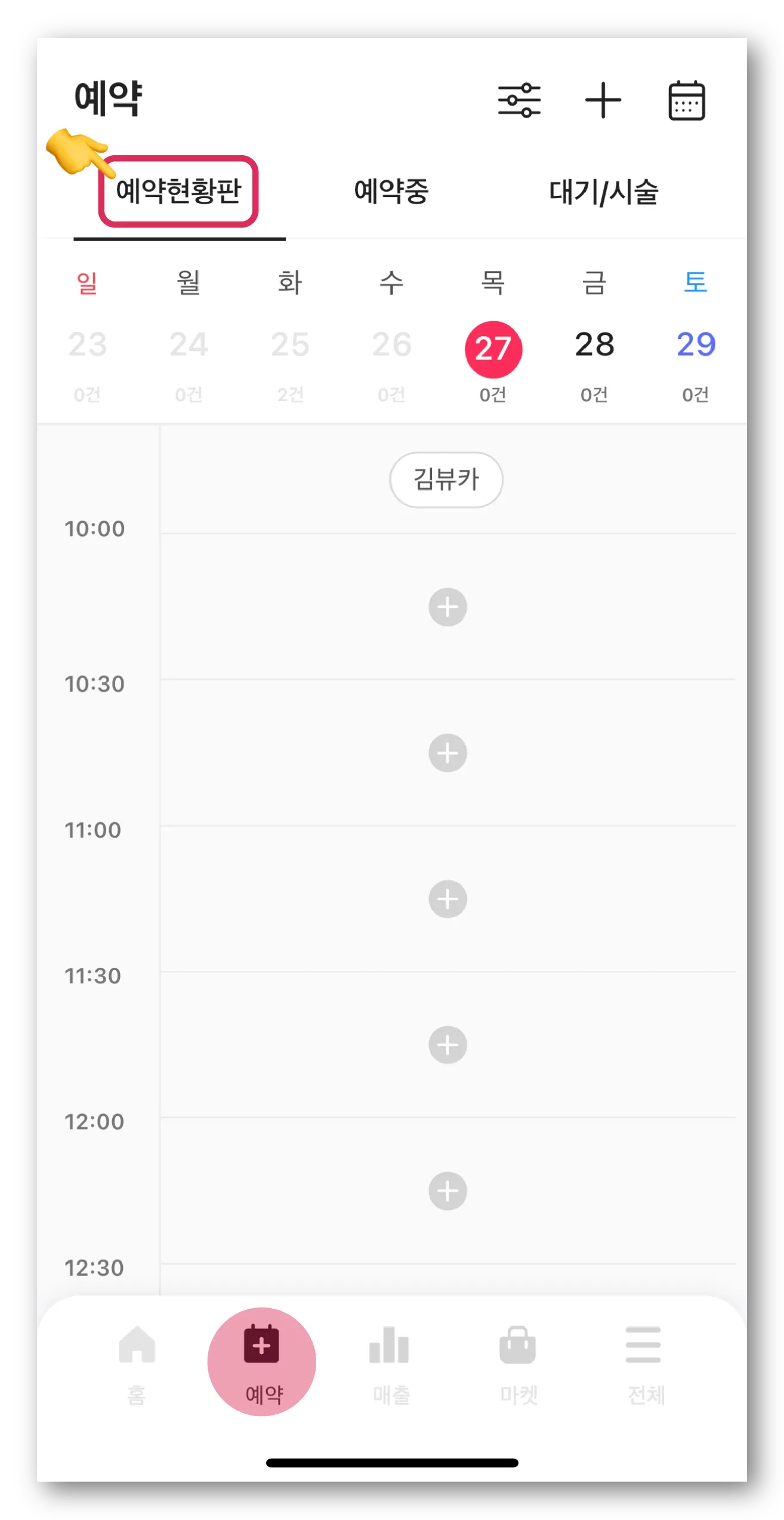
Task: Switch to the 예약현황판 tab
Action: [178, 192]
